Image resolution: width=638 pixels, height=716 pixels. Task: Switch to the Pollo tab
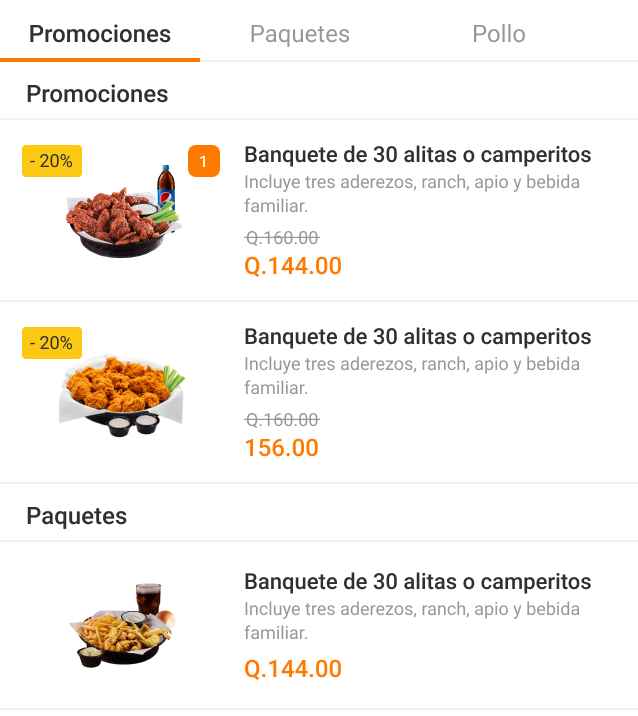[498, 34]
